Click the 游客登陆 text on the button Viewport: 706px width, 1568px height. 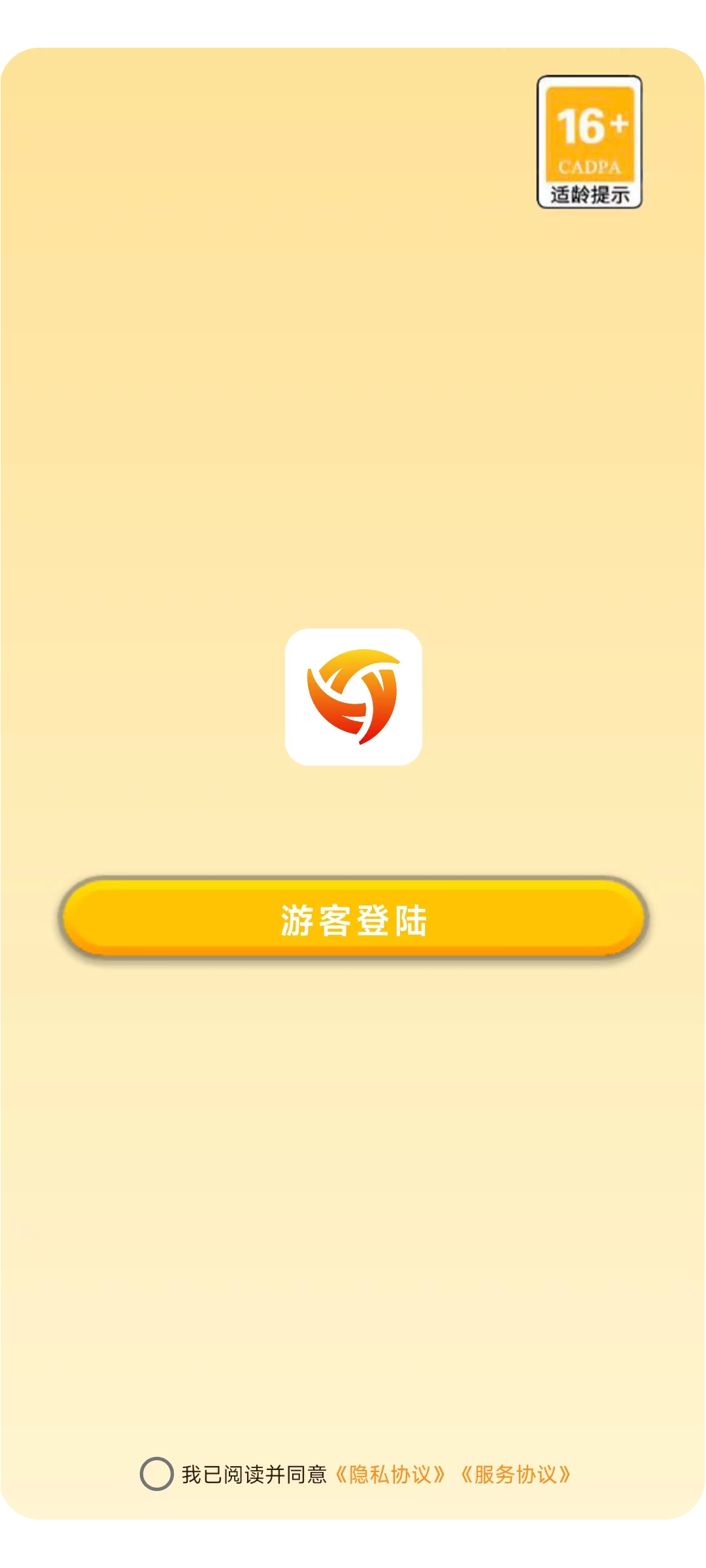[x=355, y=919]
